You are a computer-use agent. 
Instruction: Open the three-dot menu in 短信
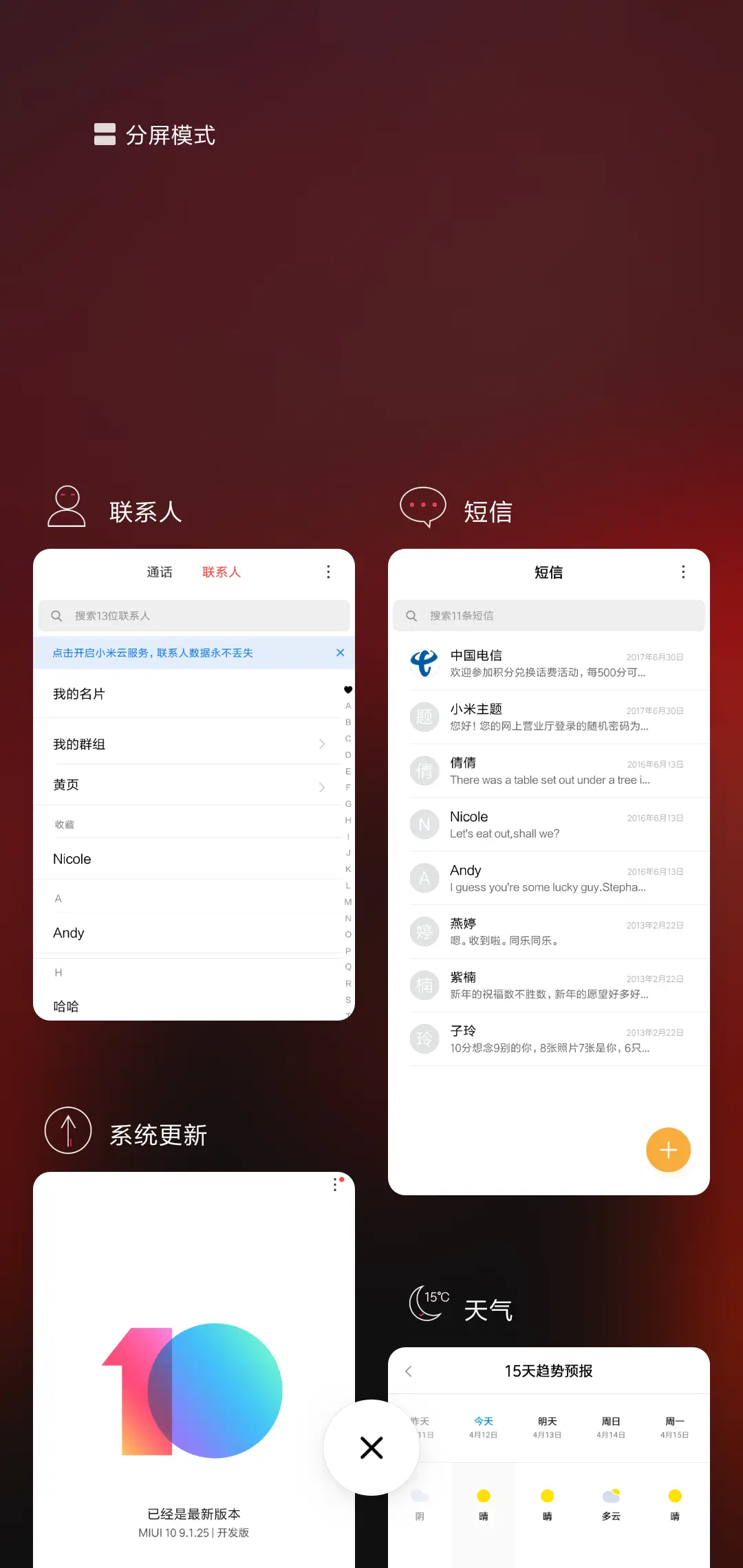click(x=683, y=571)
